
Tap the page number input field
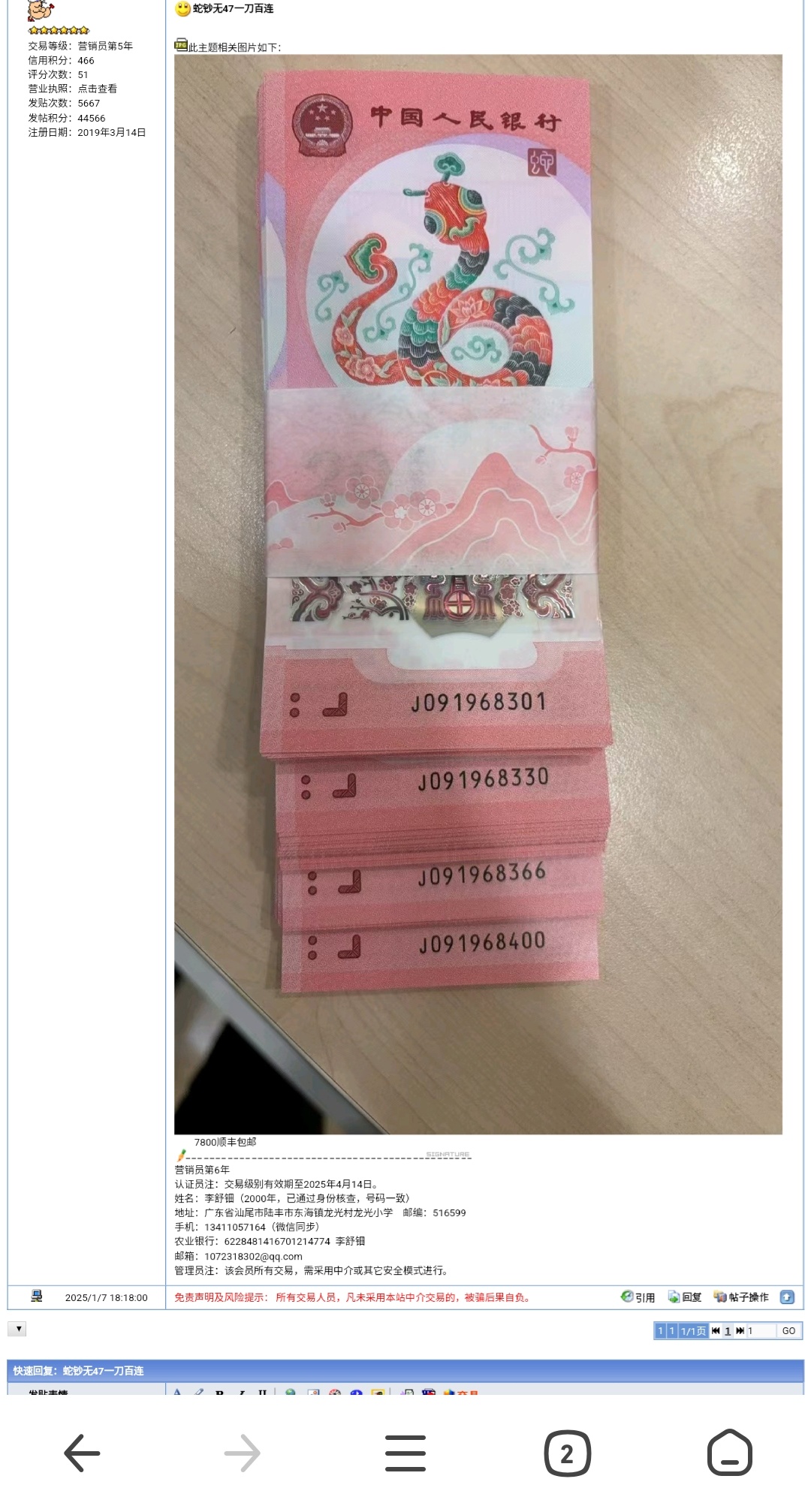(760, 1330)
